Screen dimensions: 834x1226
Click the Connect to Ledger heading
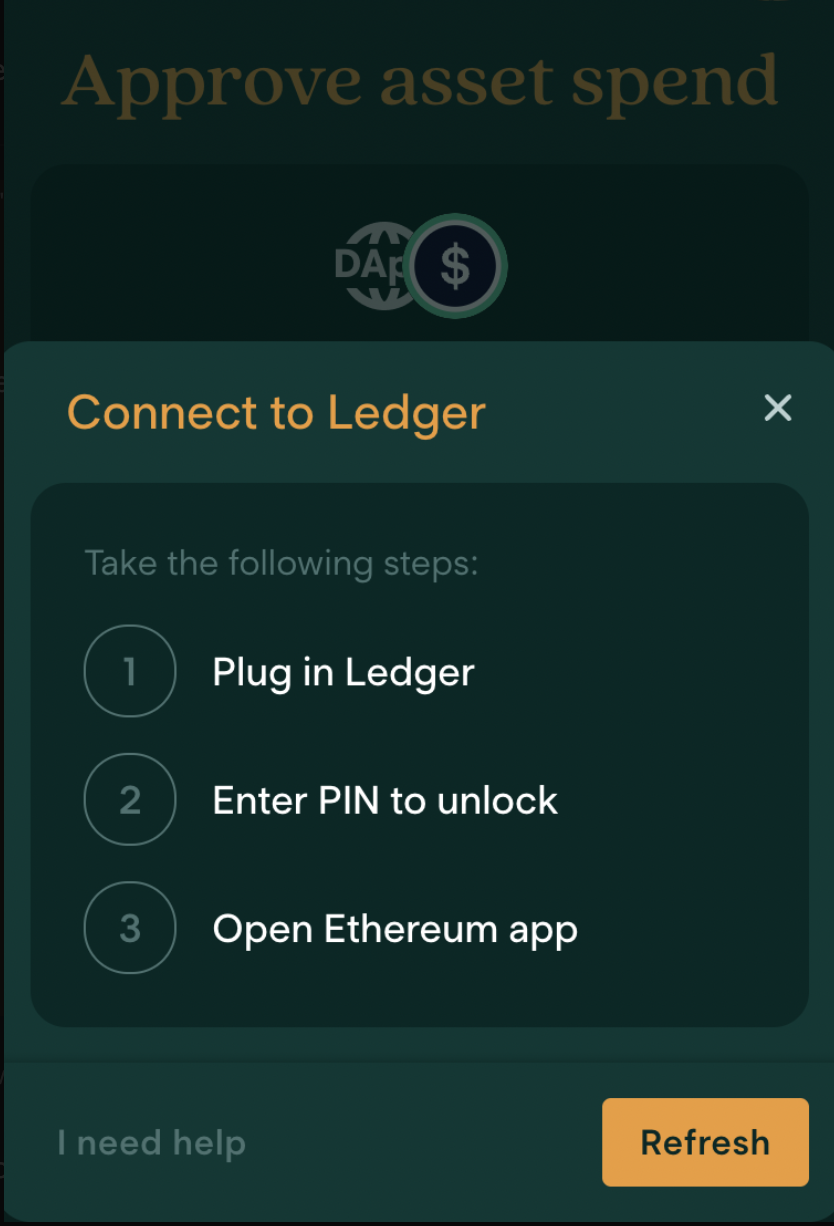tap(276, 412)
